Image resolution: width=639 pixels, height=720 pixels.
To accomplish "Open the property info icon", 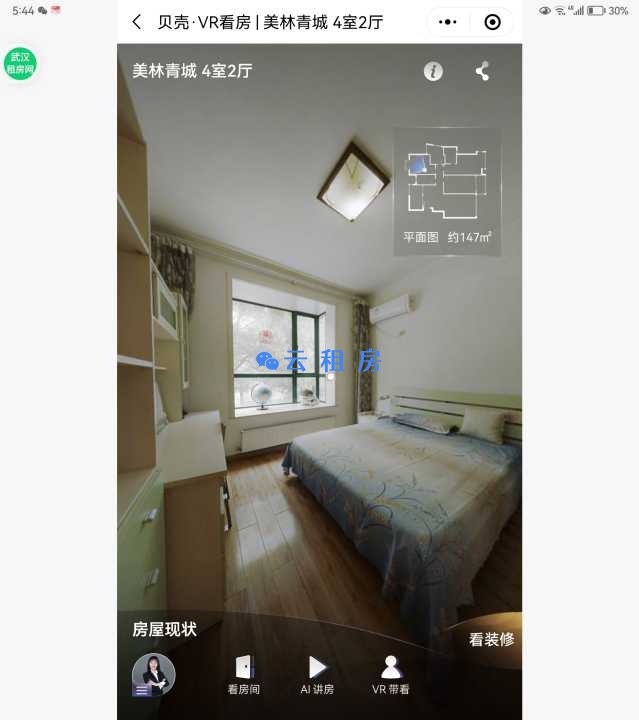I will pyautogui.click(x=433, y=71).
